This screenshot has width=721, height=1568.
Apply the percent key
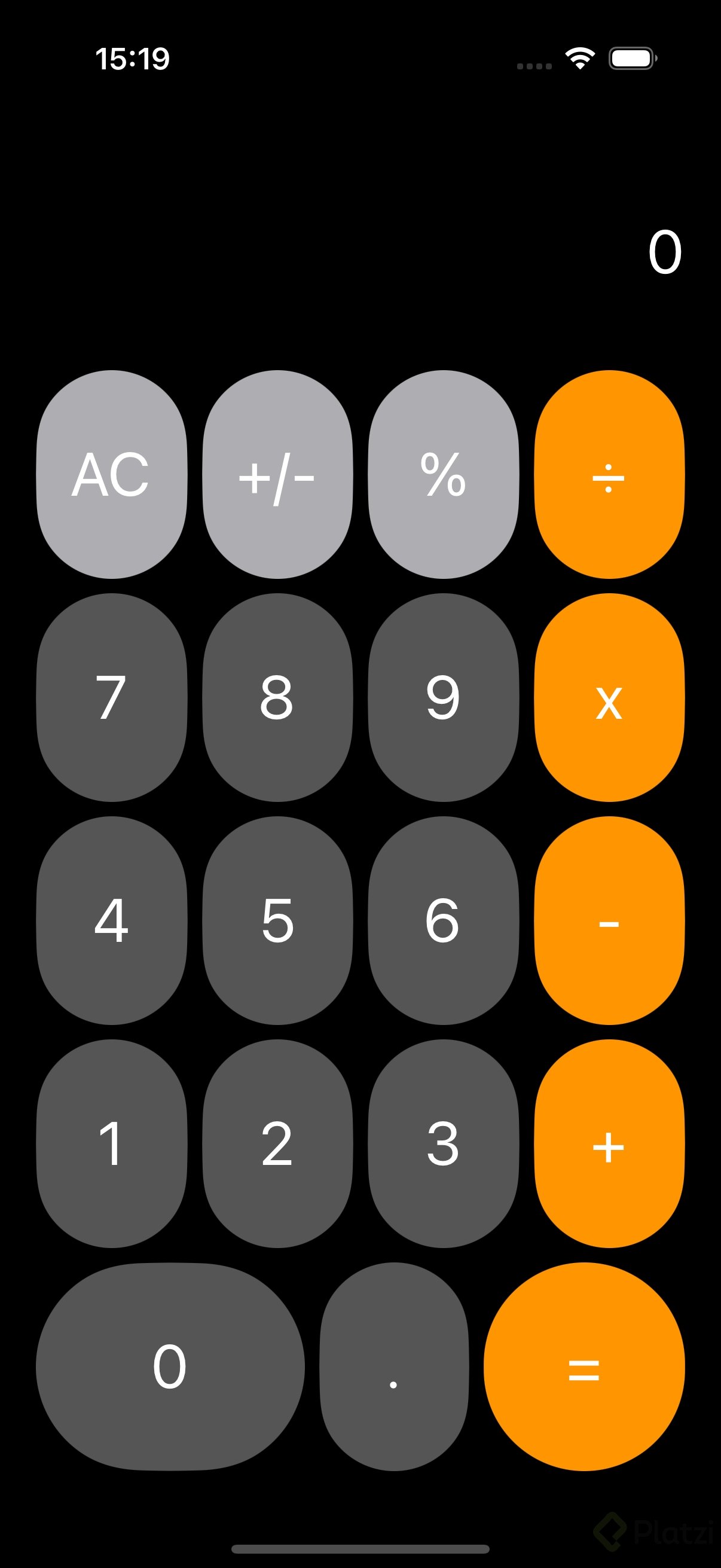(x=444, y=474)
